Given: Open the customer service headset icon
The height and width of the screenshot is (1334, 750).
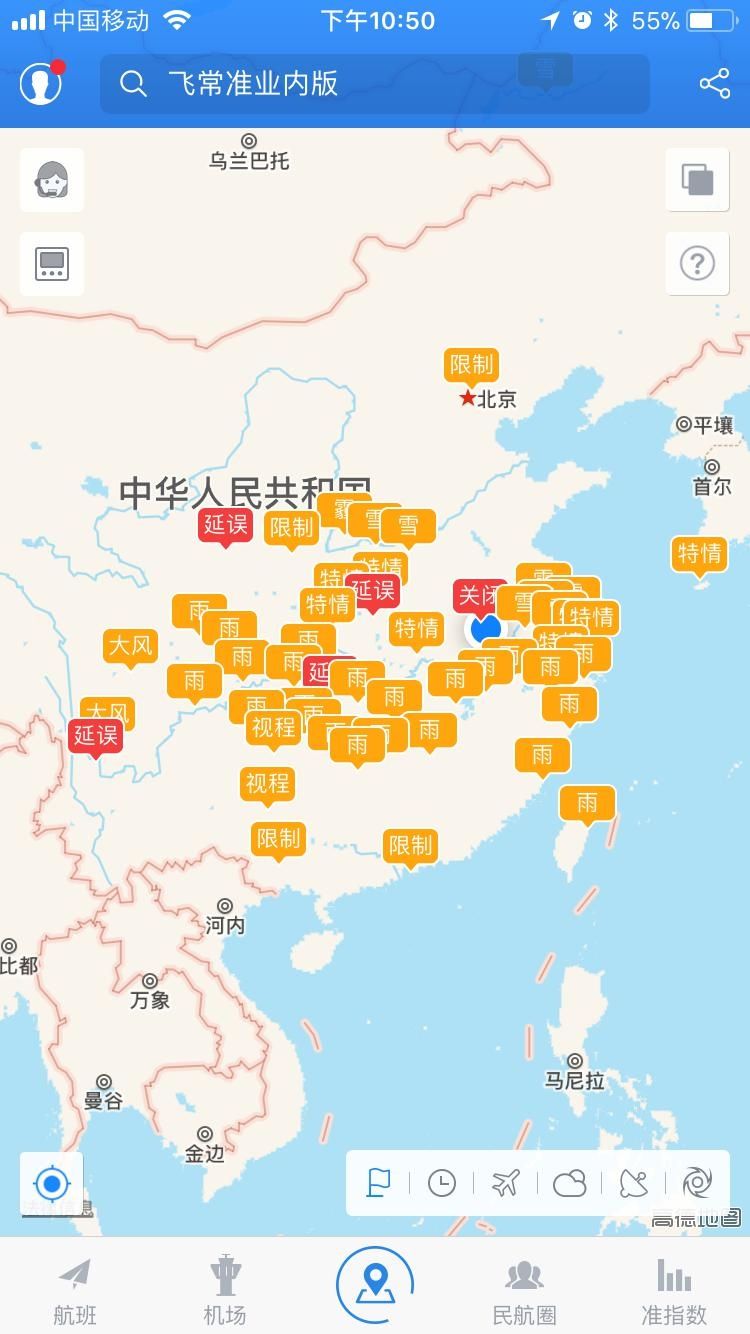Looking at the screenshot, I should pyautogui.click(x=52, y=180).
